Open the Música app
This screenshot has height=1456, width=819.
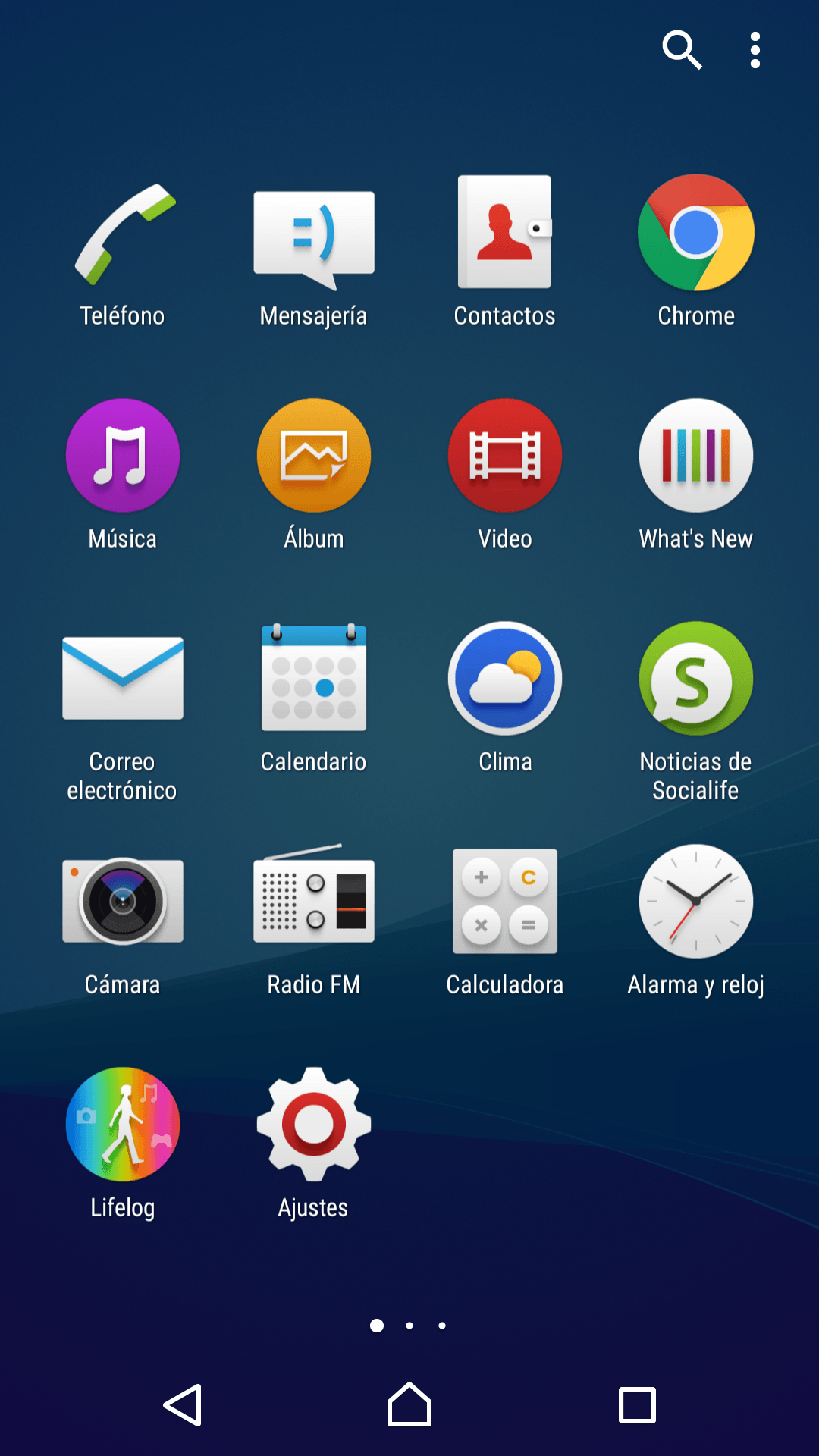click(x=124, y=455)
